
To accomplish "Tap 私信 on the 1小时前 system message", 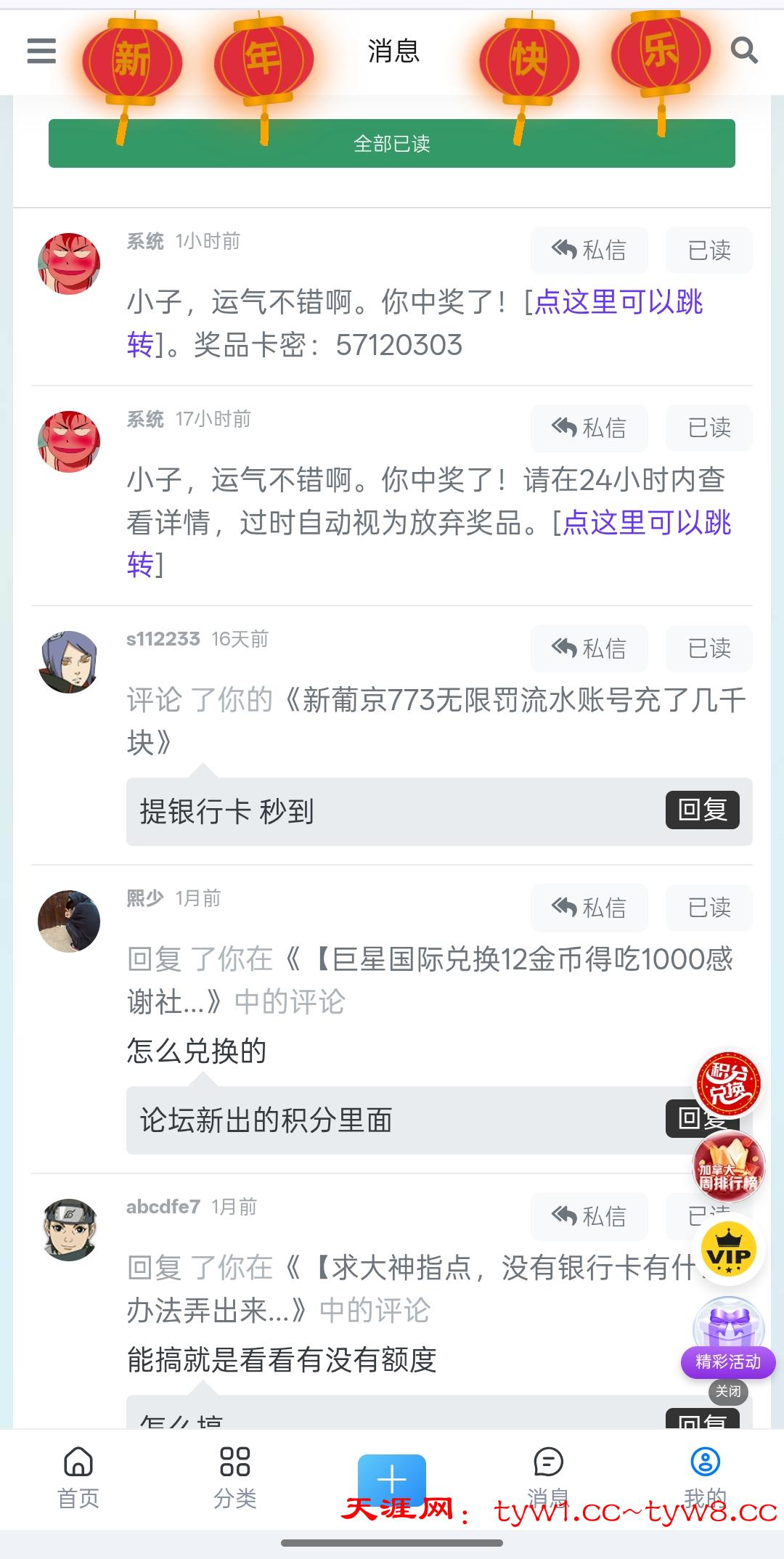I will tap(589, 251).
